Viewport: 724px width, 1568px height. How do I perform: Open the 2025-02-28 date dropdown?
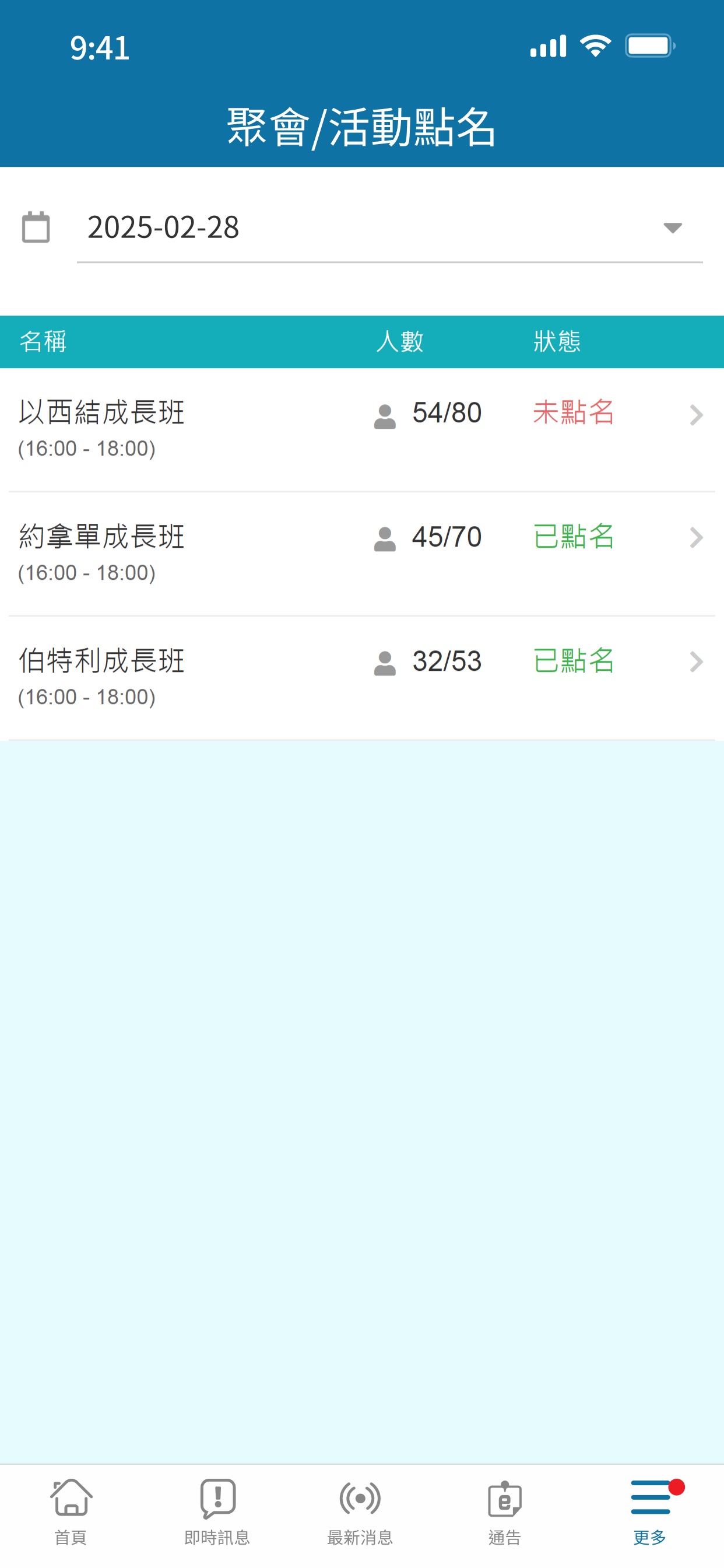(x=389, y=228)
